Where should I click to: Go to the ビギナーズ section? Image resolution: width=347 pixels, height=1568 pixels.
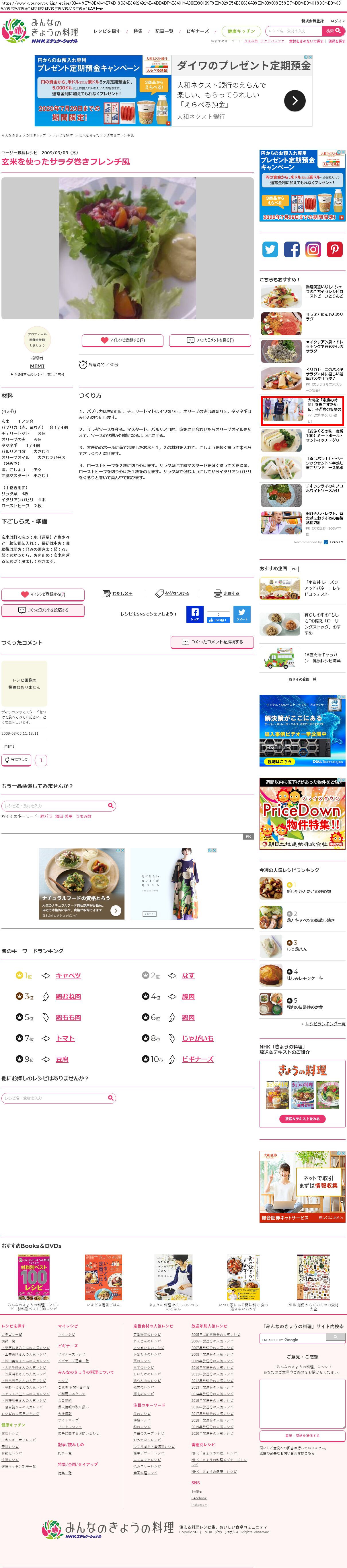197,31
